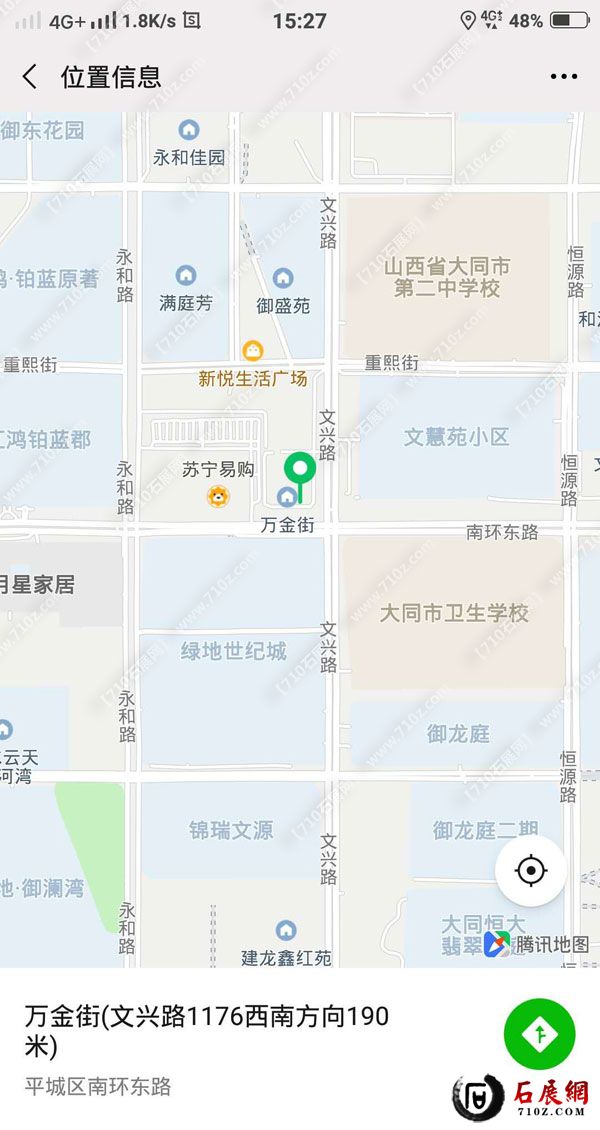Recenter map on my current location

[x=531, y=871]
